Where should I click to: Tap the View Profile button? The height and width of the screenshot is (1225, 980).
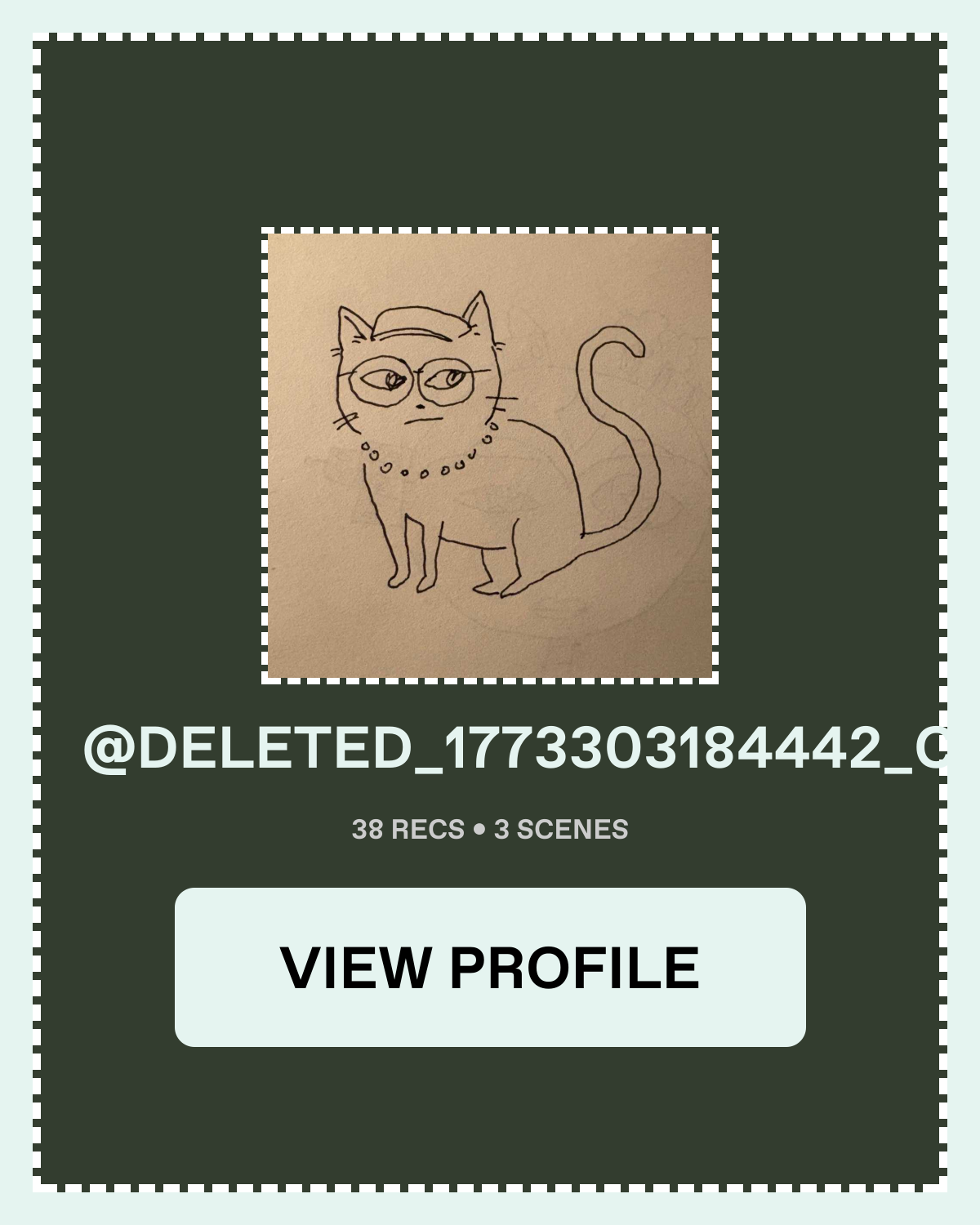(490, 967)
